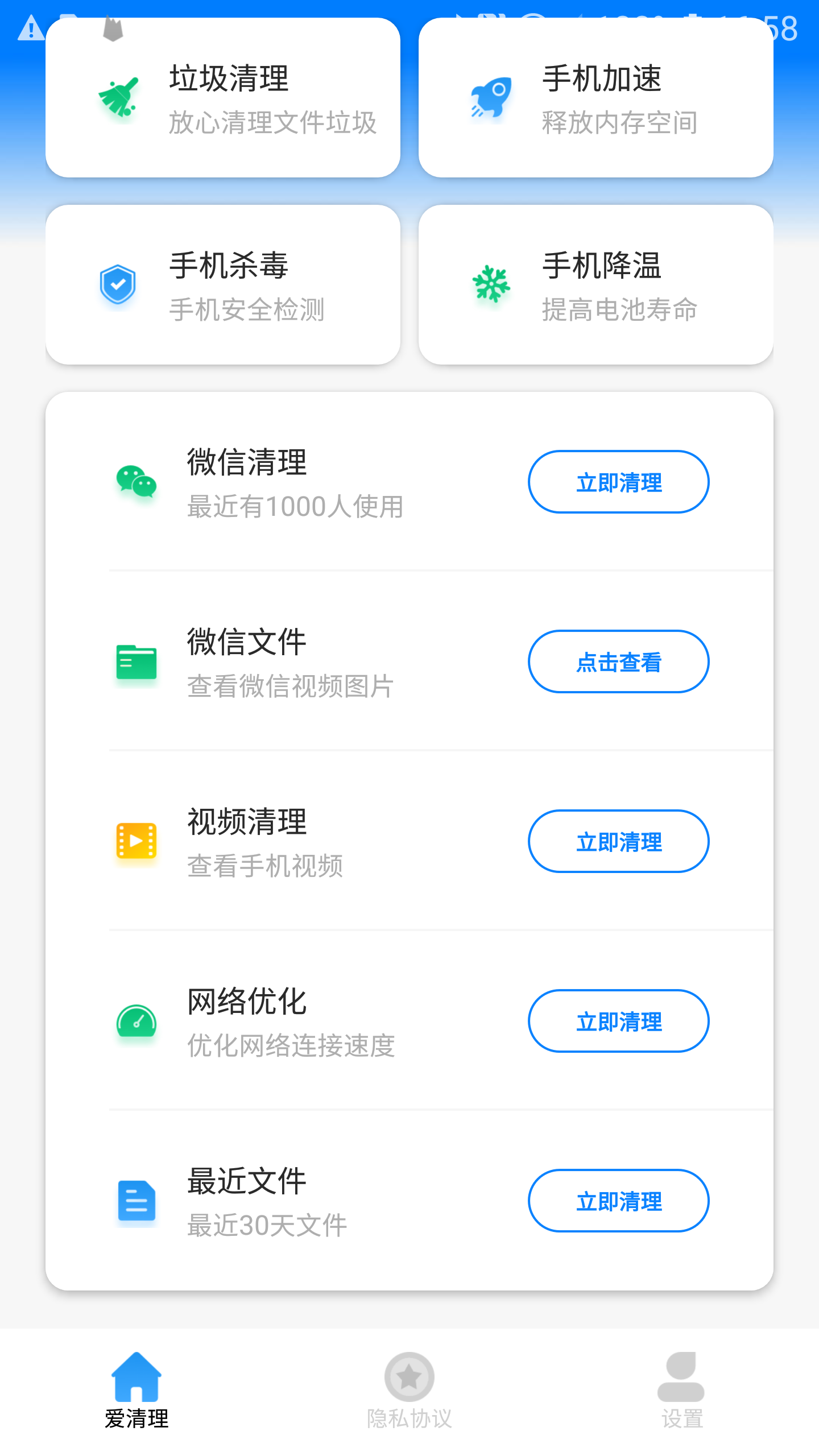Click 立即清理 next to 视频清理
The image size is (819, 1456).
point(618,841)
